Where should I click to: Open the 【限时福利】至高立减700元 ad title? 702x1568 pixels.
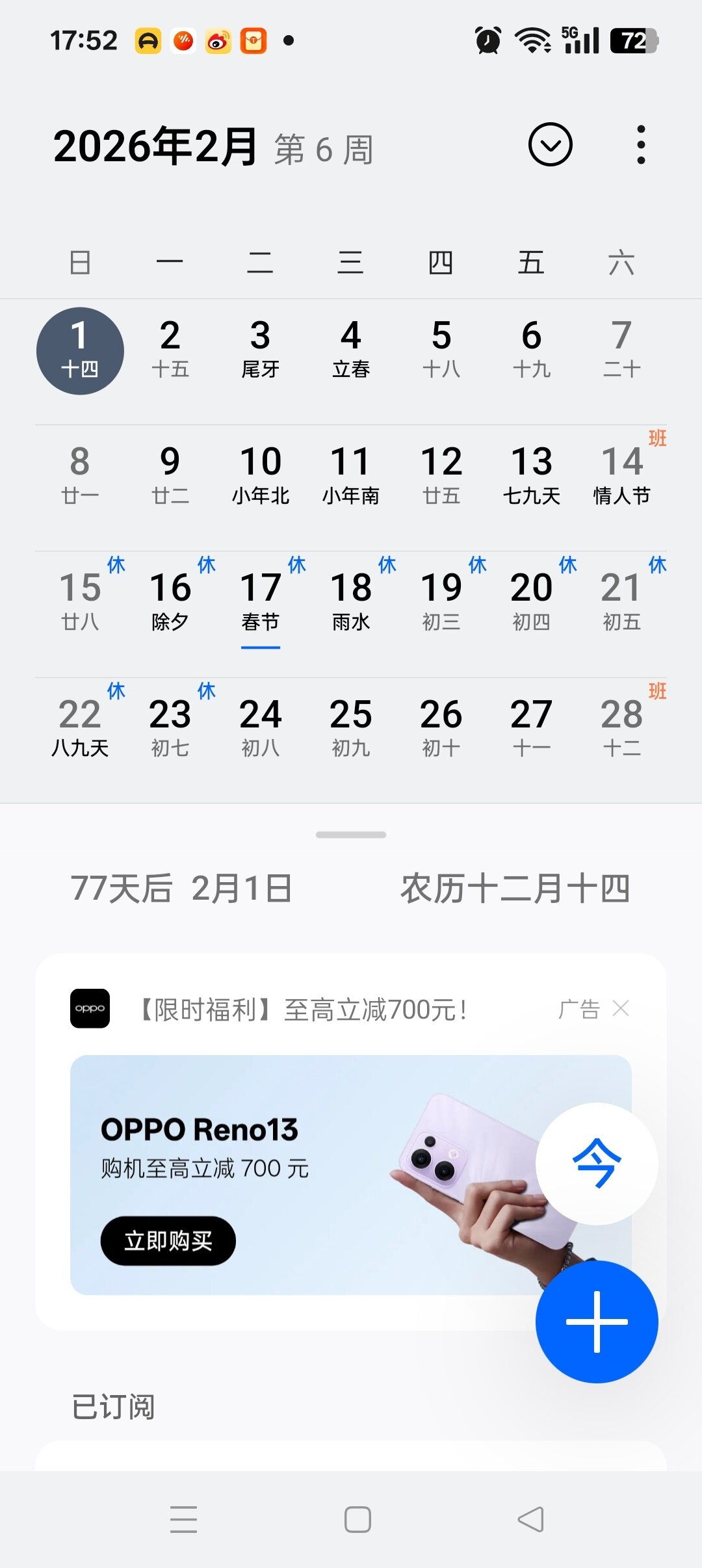[303, 1010]
